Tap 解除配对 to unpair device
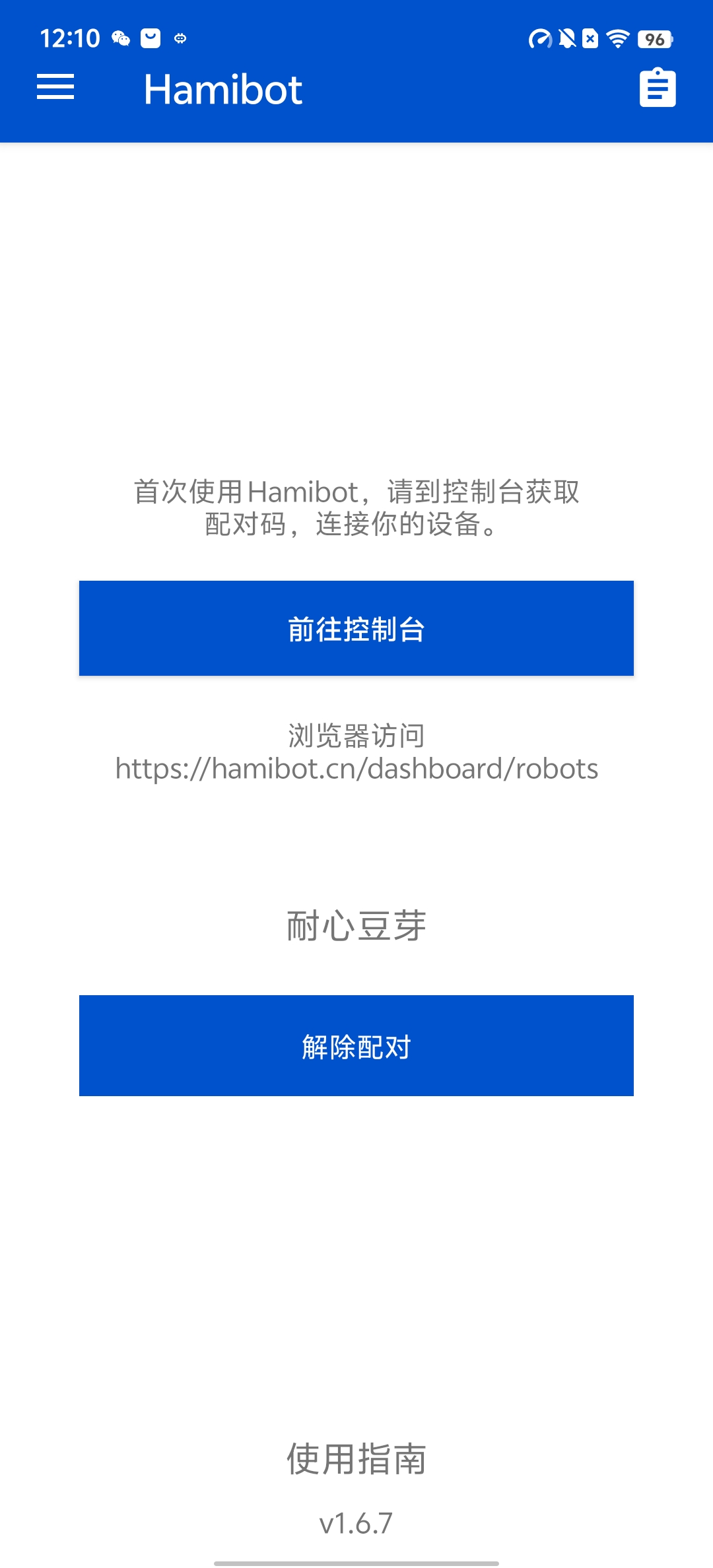This screenshot has width=713, height=1568. tap(356, 1045)
